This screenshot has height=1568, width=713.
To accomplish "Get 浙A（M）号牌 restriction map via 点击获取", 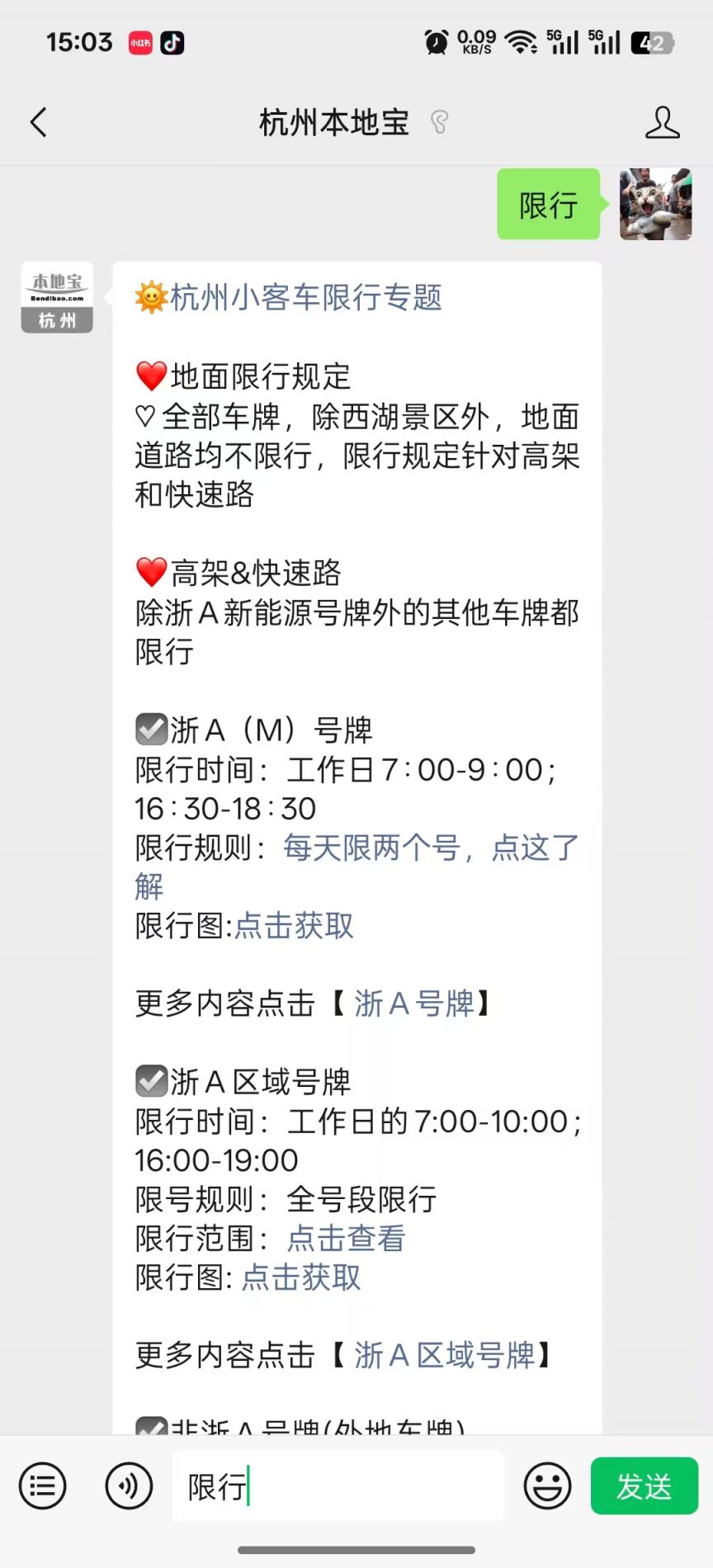I will pos(294,925).
